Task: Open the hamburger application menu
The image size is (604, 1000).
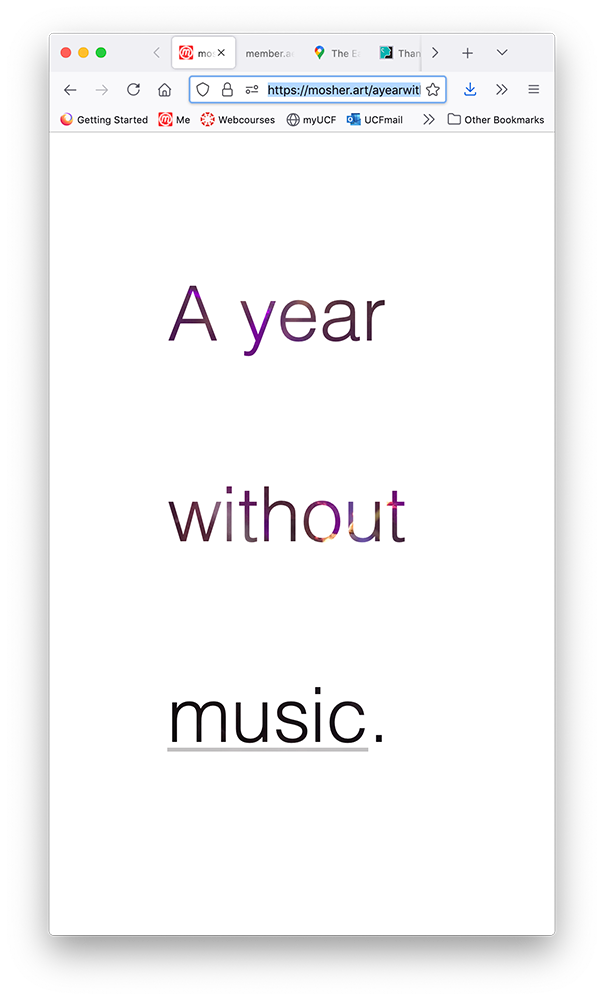Action: pyautogui.click(x=534, y=90)
